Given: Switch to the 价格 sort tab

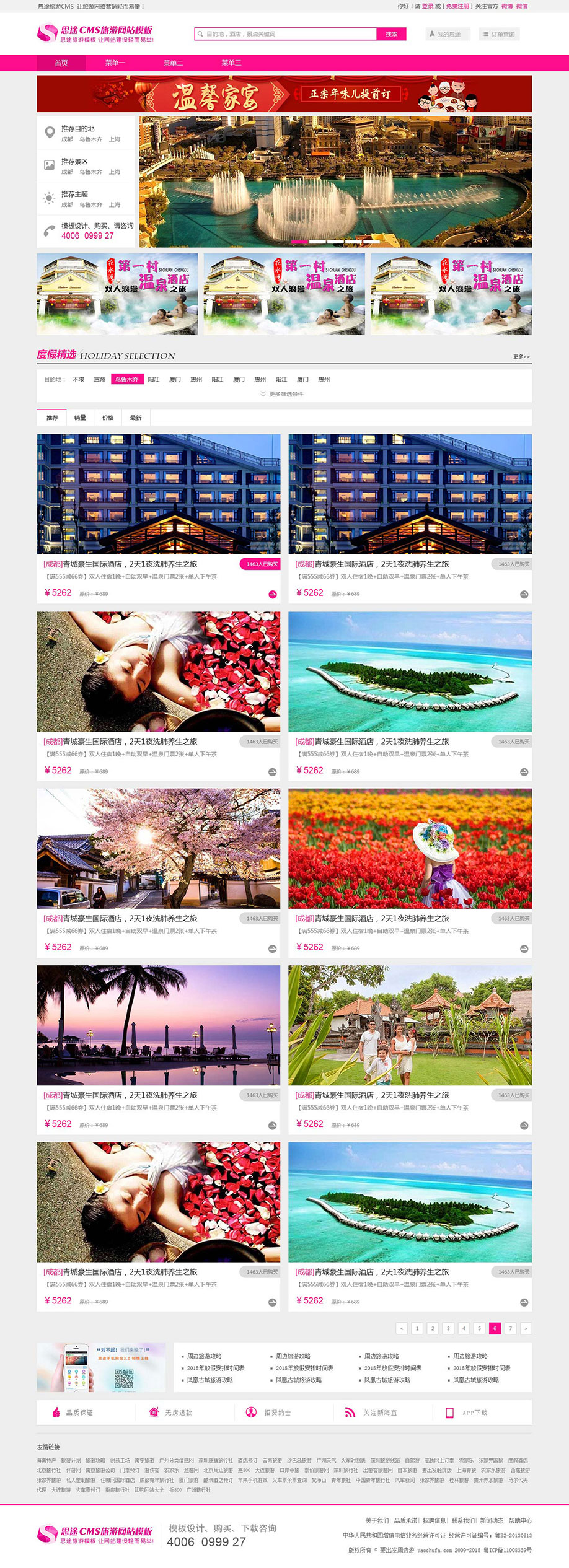Looking at the screenshot, I should [x=108, y=418].
